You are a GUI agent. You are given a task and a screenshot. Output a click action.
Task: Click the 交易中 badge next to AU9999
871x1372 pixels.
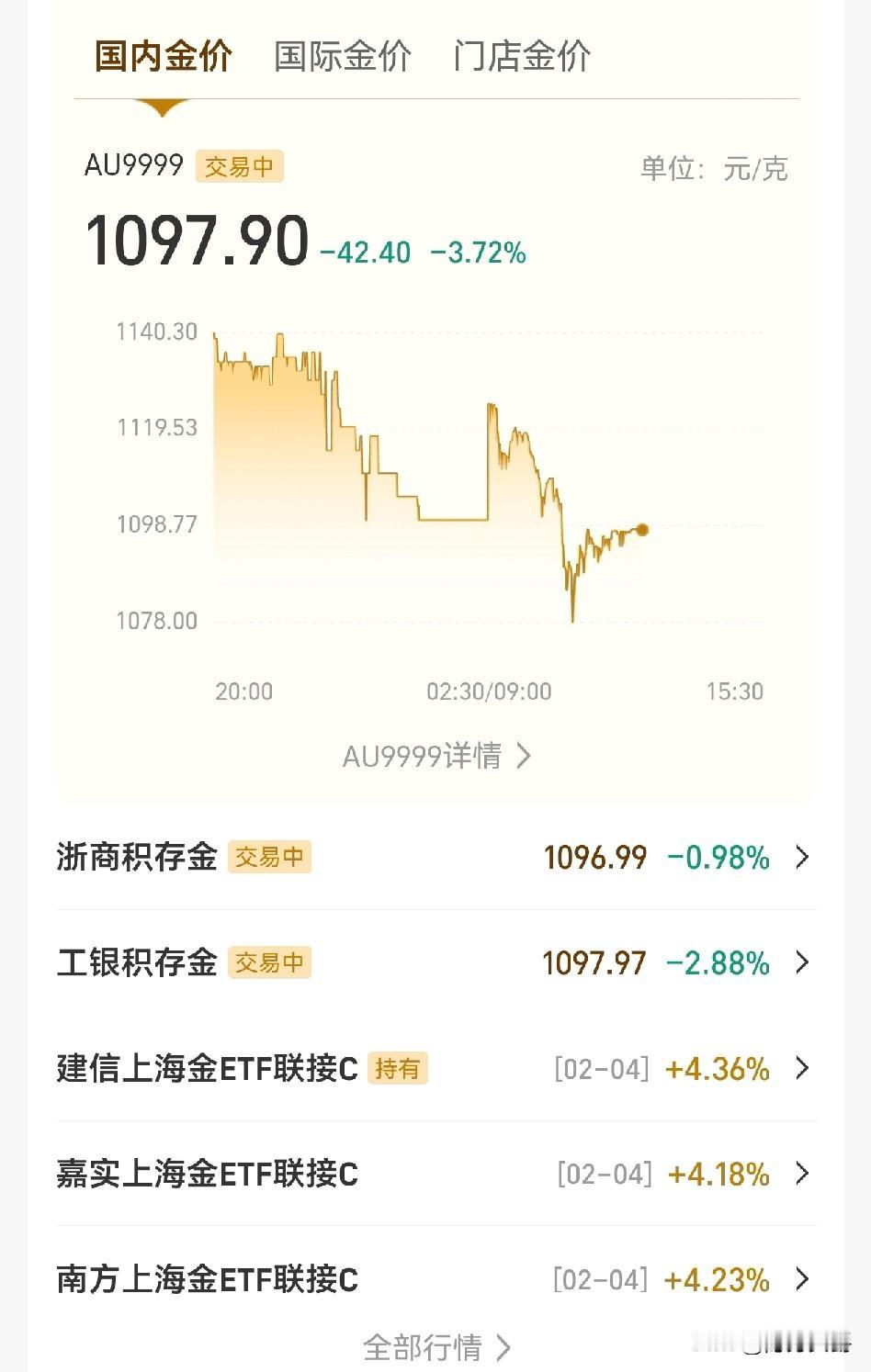coord(241,166)
